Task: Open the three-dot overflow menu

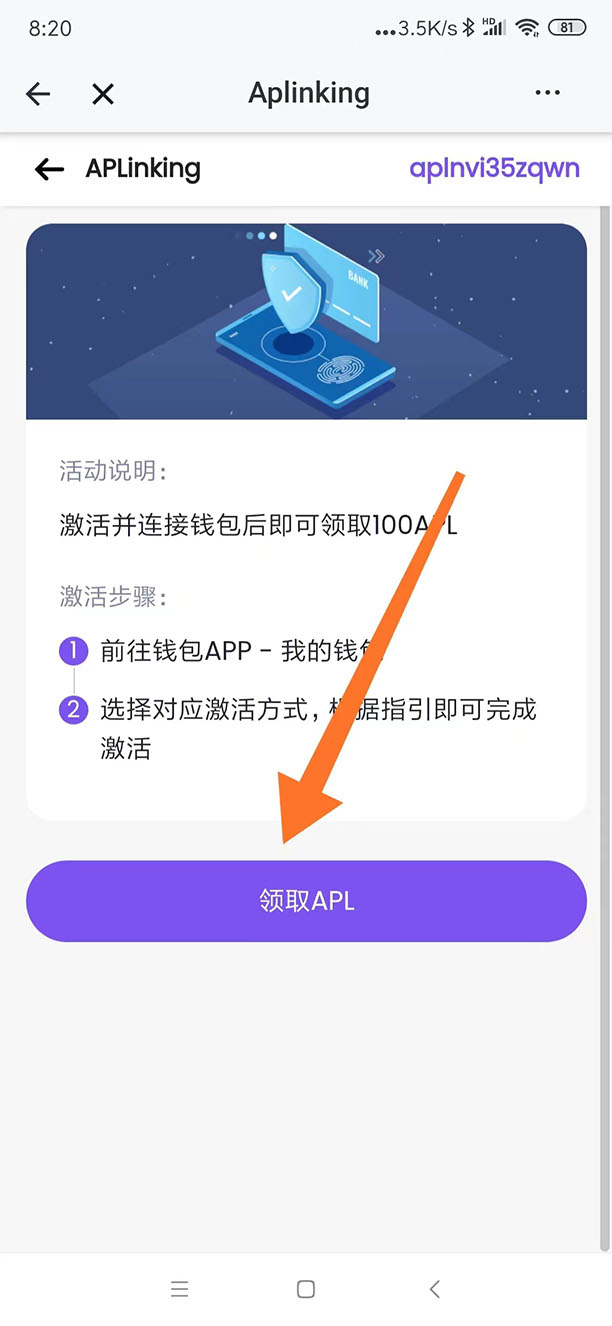Action: coord(547,93)
